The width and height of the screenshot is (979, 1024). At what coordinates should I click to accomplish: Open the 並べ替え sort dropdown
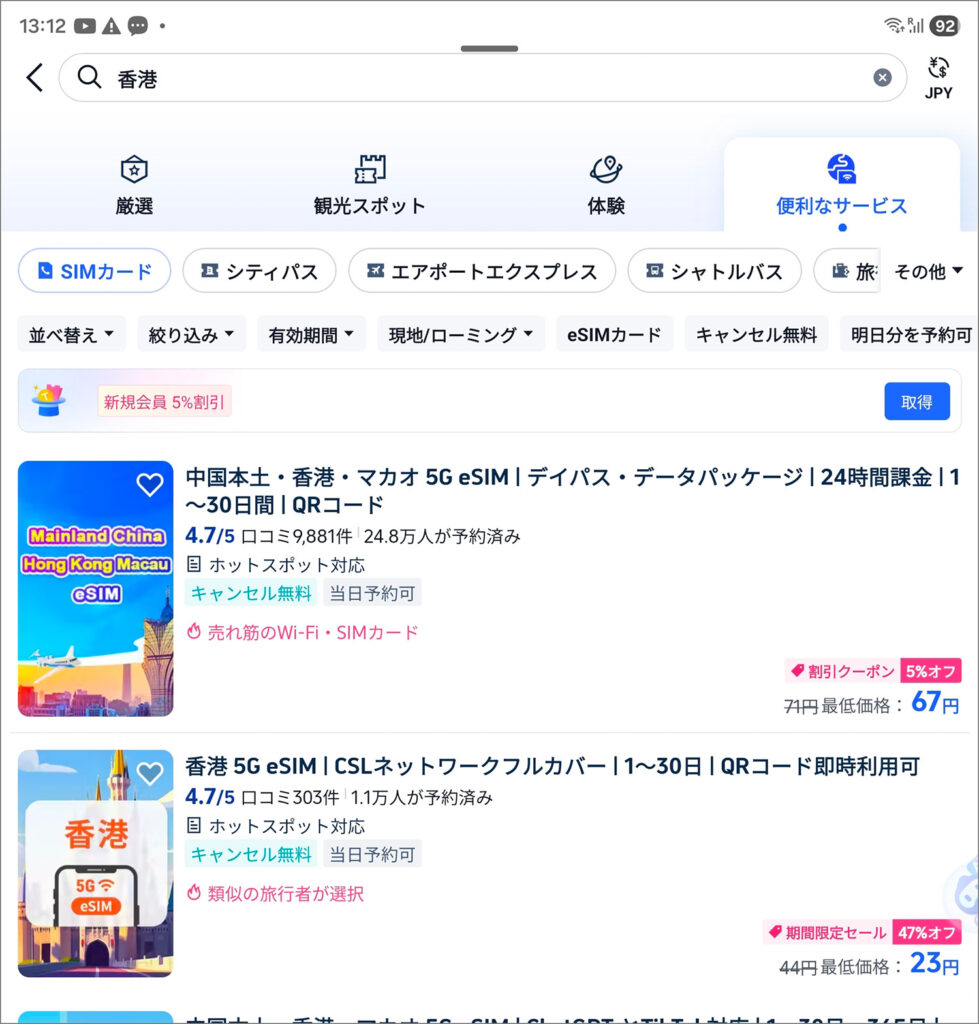pos(71,335)
